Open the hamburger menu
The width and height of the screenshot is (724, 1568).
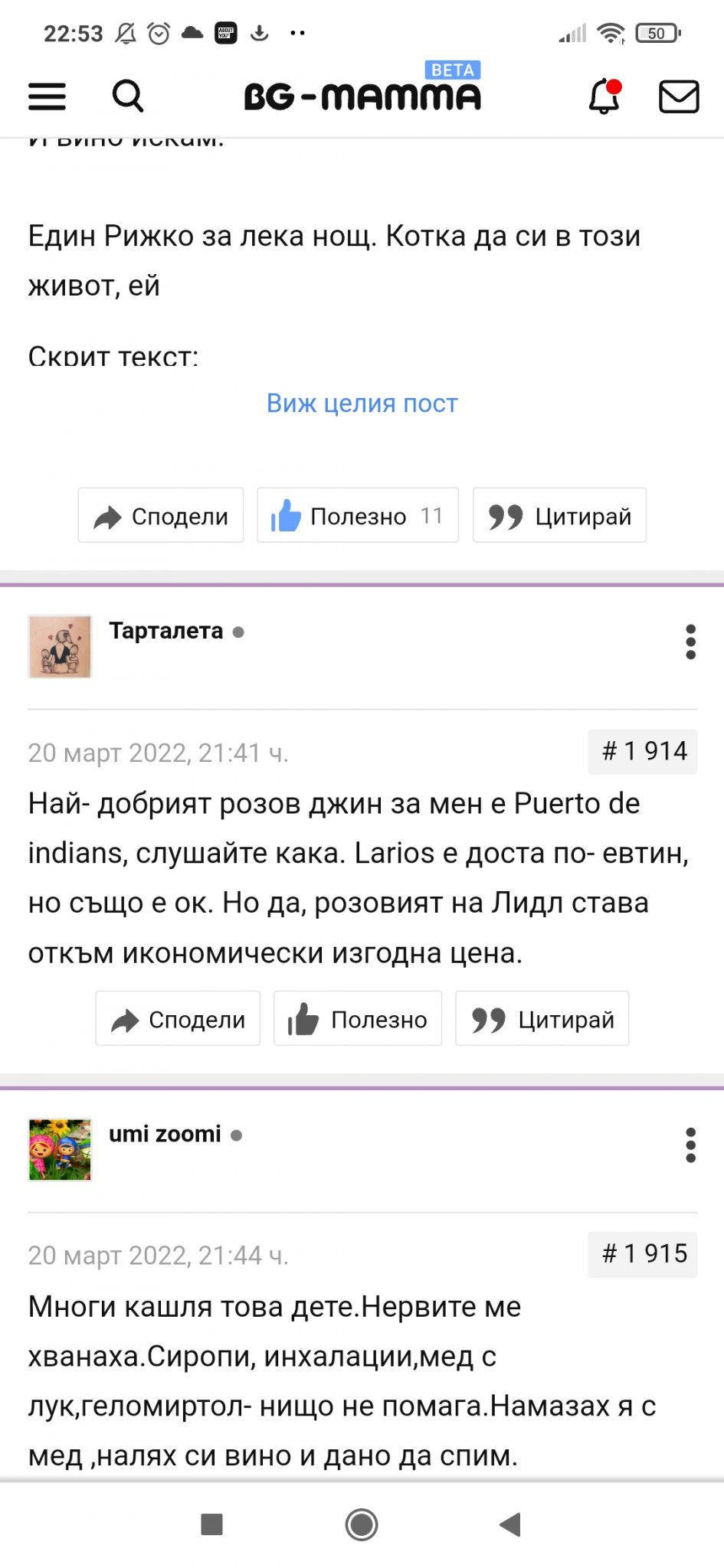[x=47, y=96]
